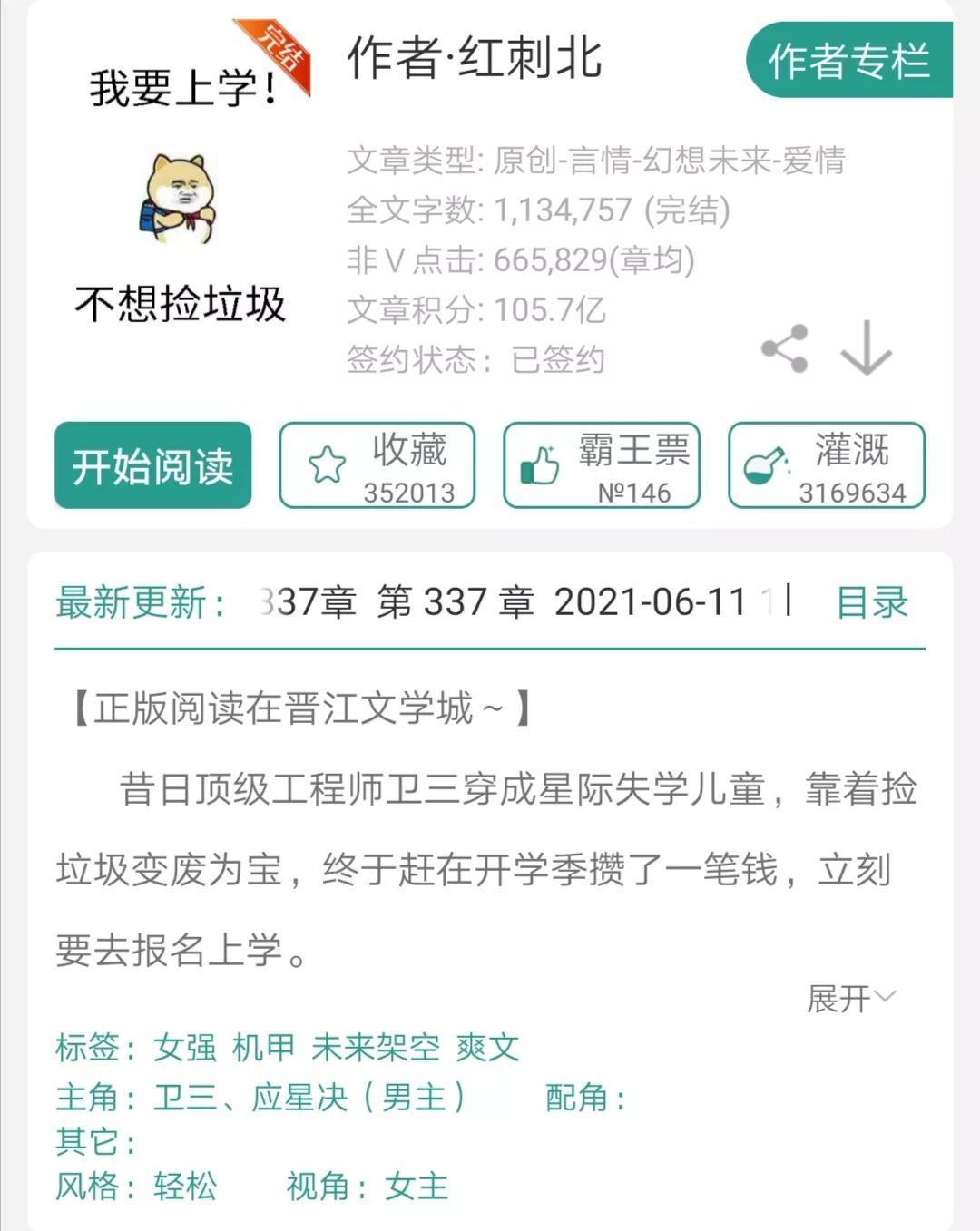Select the 未来架空 tag
Screen dimensions: 980x1231
coord(375,1048)
